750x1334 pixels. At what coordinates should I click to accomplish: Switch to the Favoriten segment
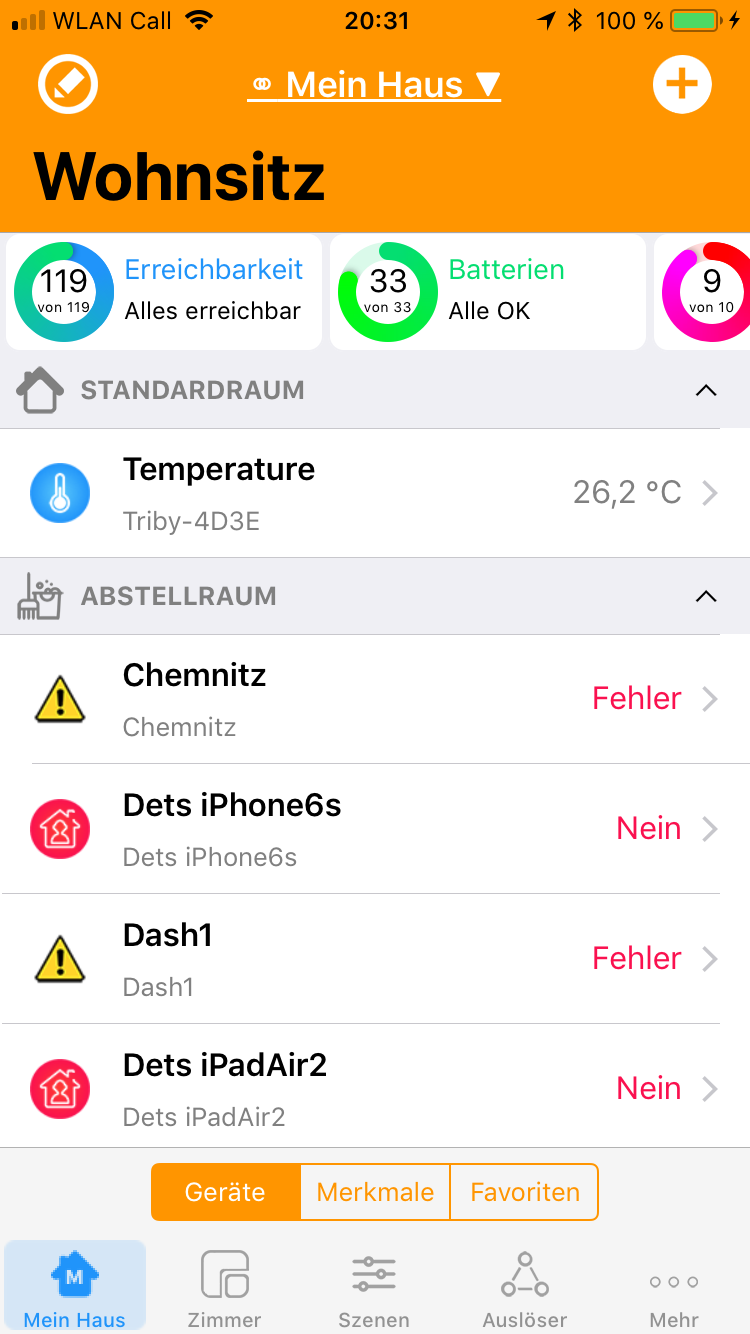[524, 1192]
